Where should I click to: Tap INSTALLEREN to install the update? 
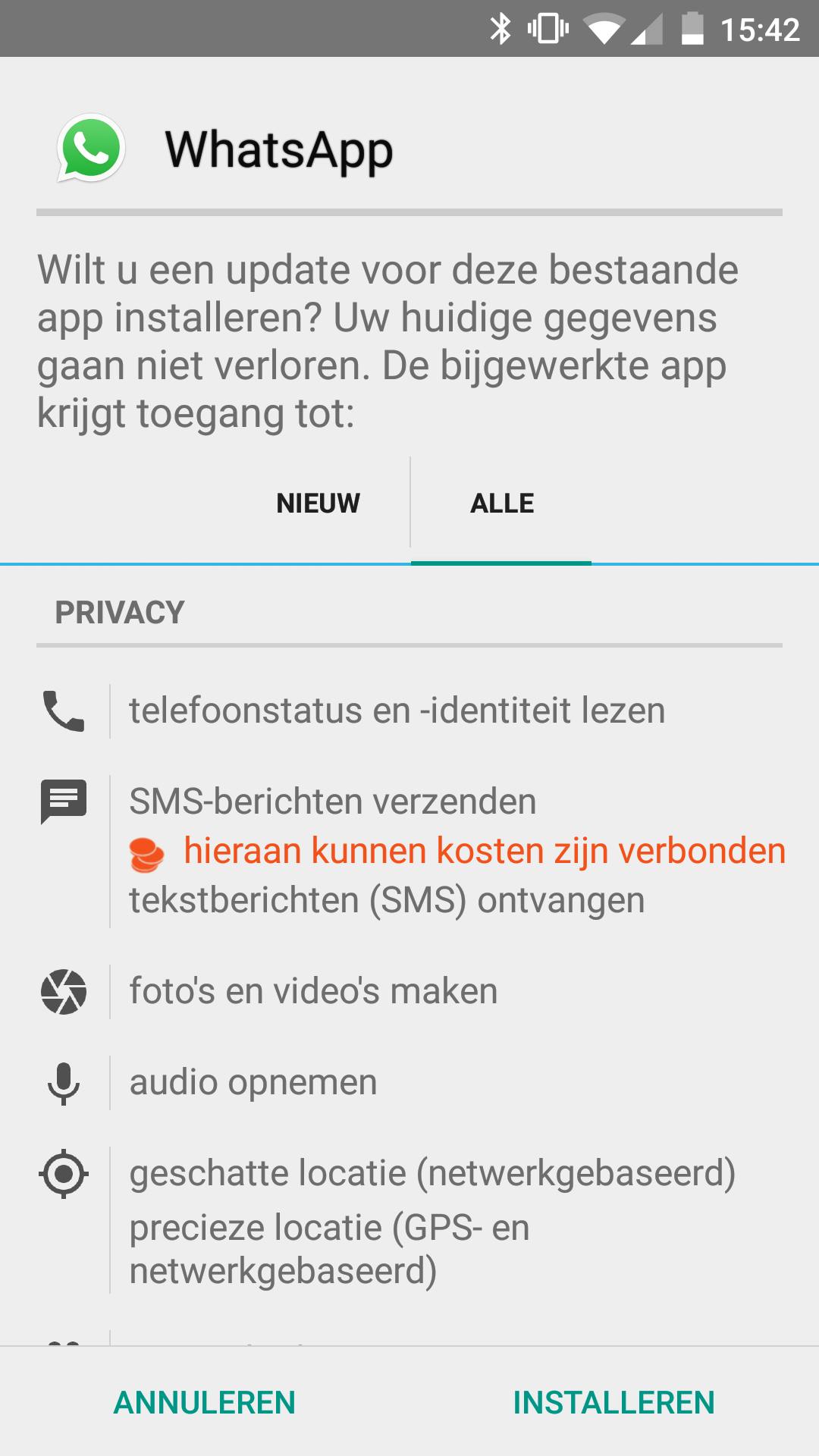point(613,1402)
